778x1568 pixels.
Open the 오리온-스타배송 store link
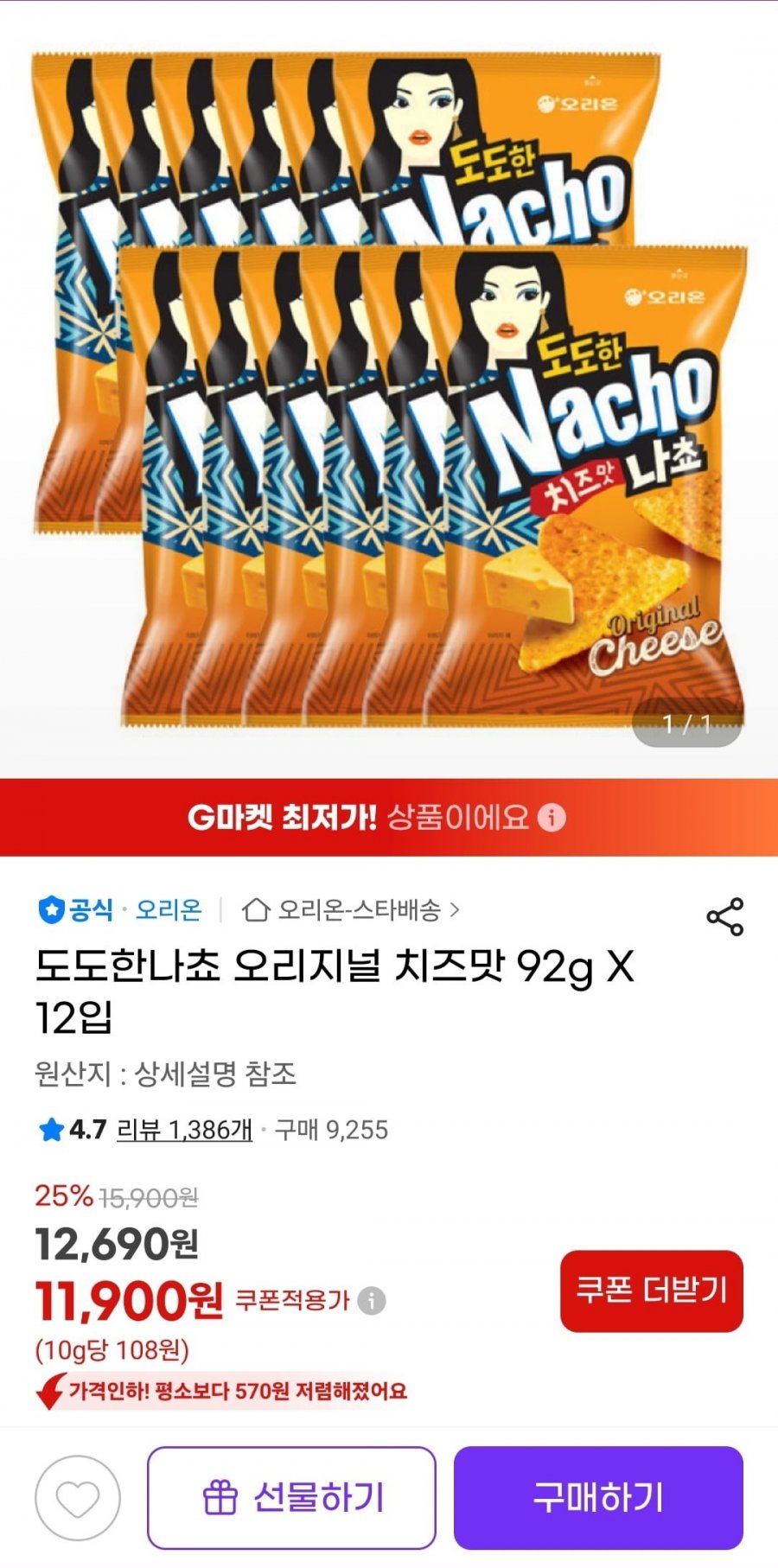click(350, 909)
